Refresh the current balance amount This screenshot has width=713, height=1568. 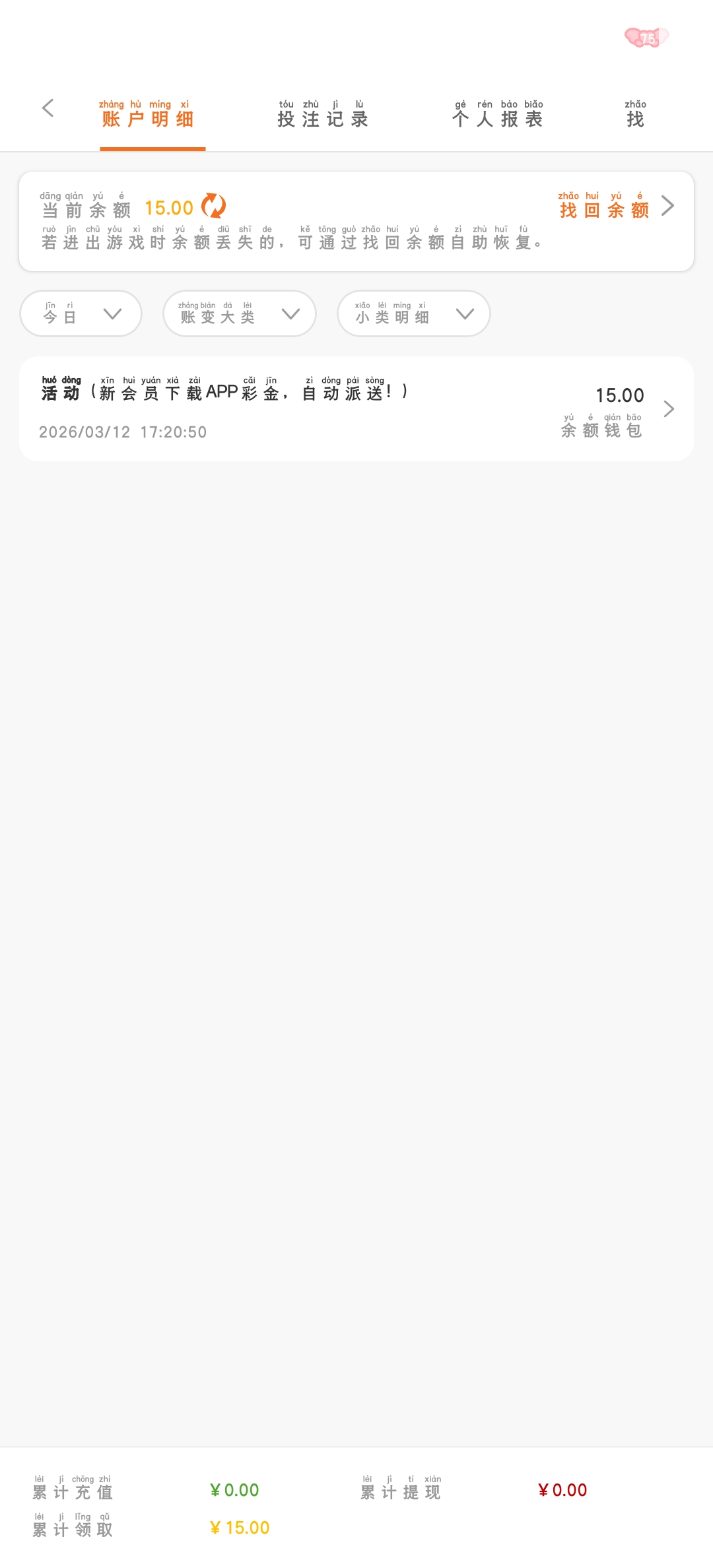213,206
